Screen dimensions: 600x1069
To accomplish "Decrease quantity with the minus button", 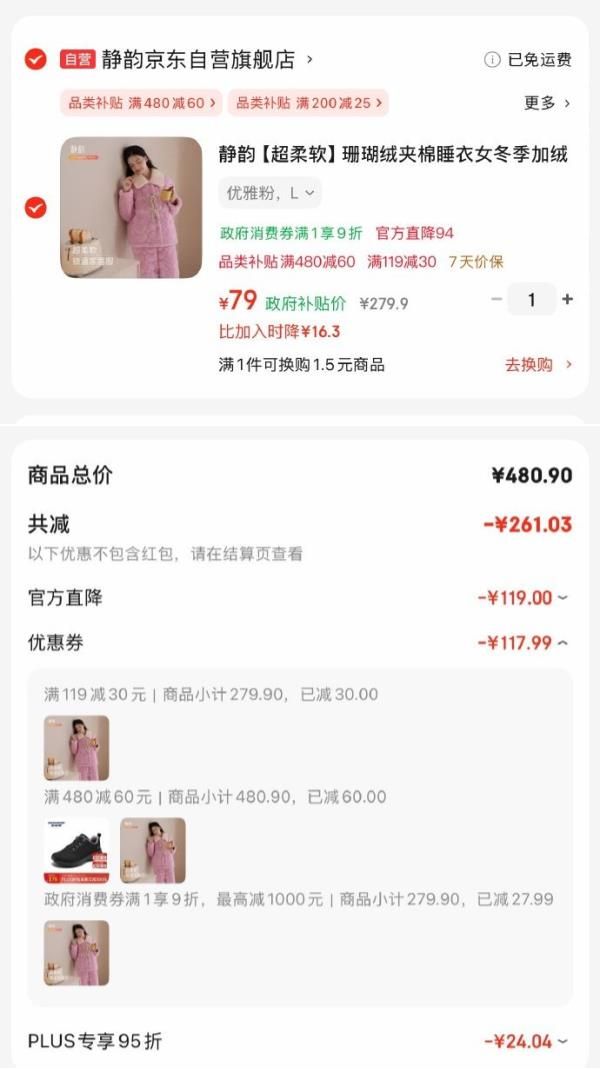I will click(x=496, y=299).
